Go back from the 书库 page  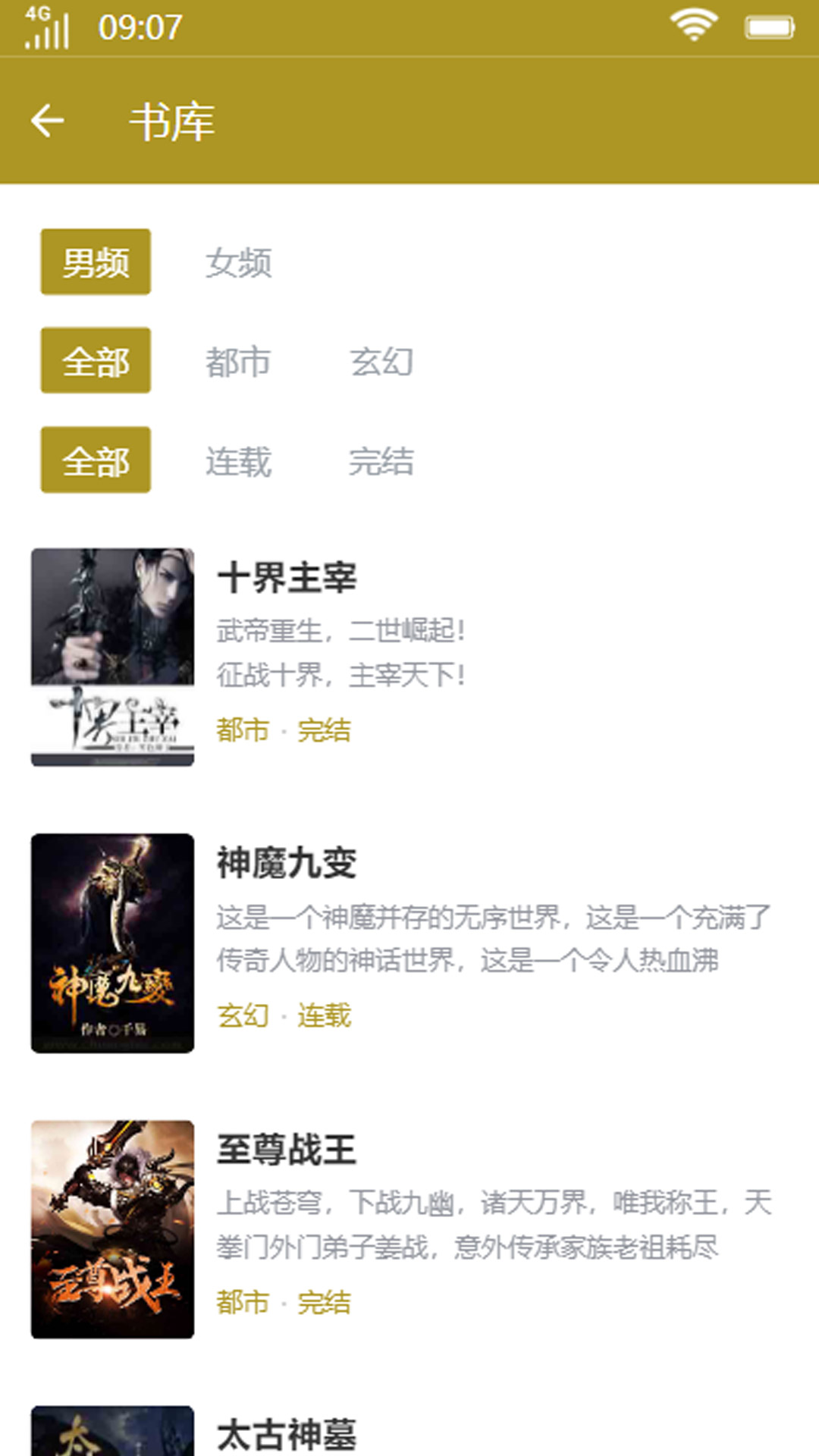coord(47,121)
